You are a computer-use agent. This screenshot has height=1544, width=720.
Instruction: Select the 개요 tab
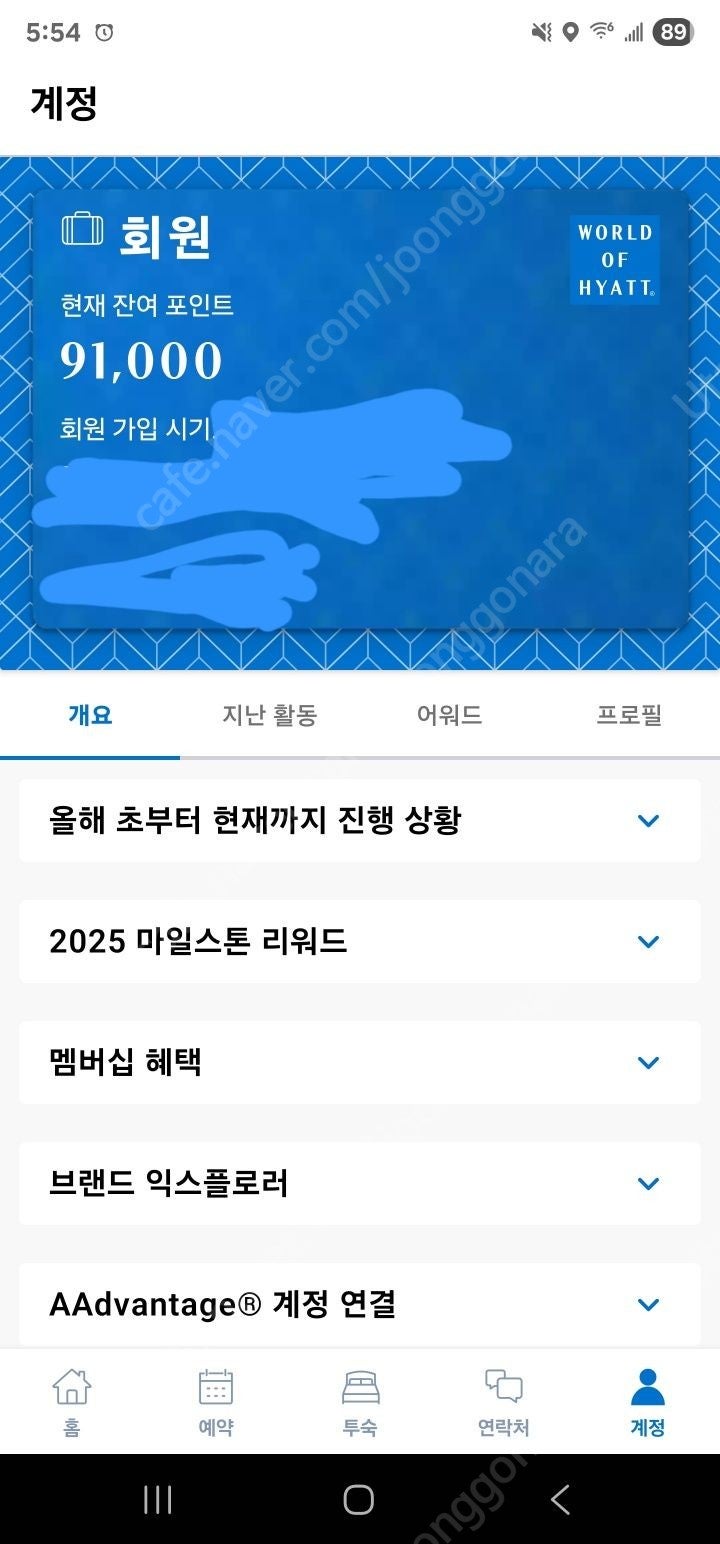pos(90,715)
